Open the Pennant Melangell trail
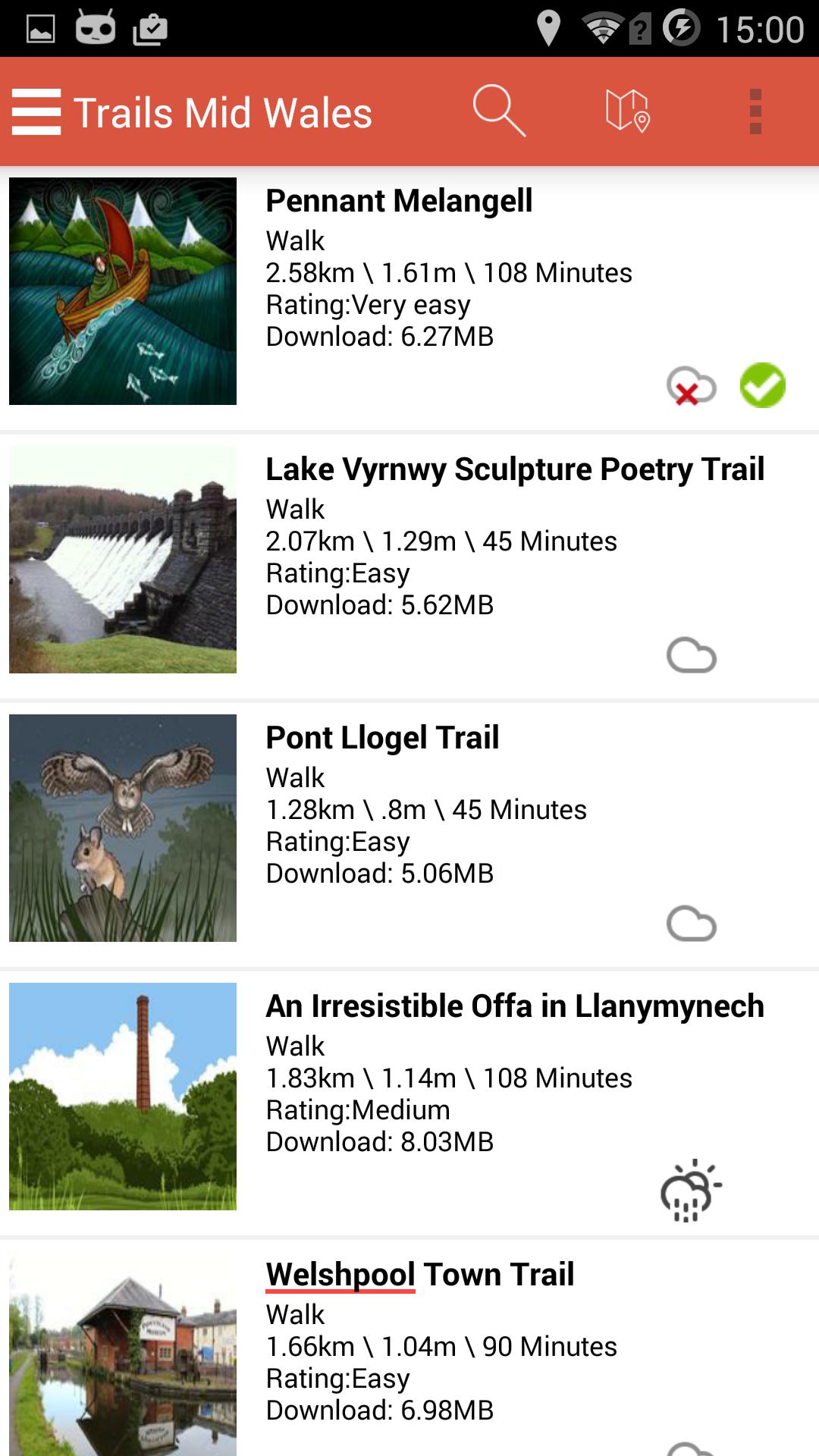The height and width of the screenshot is (1456, 819). tap(399, 202)
